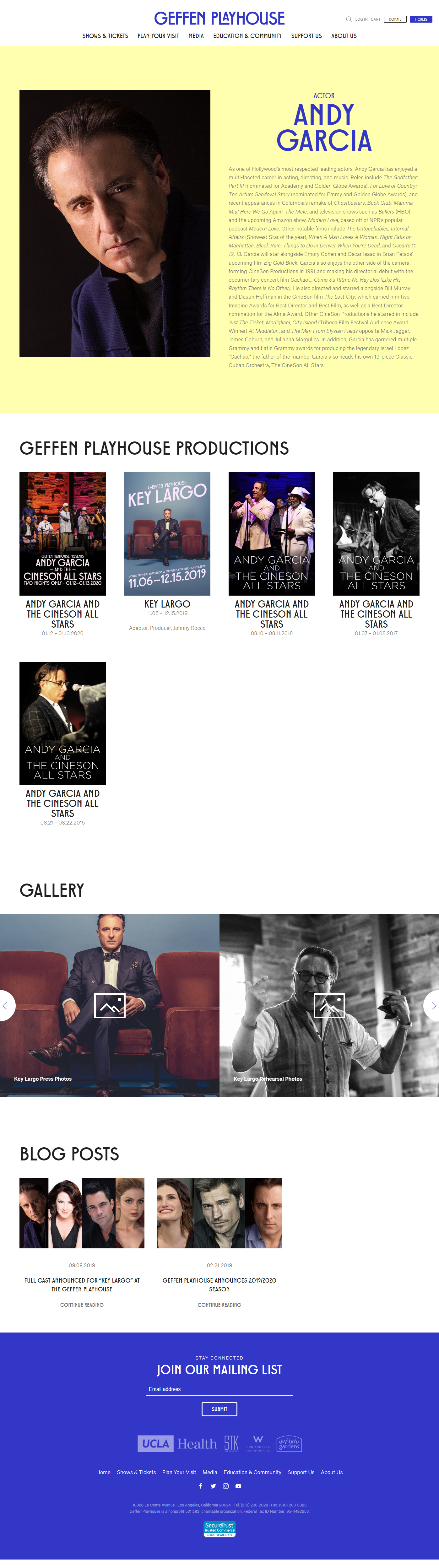Visit the Instagram page in footer
This screenshot has width=439, height=1568.
(225, 1486)
